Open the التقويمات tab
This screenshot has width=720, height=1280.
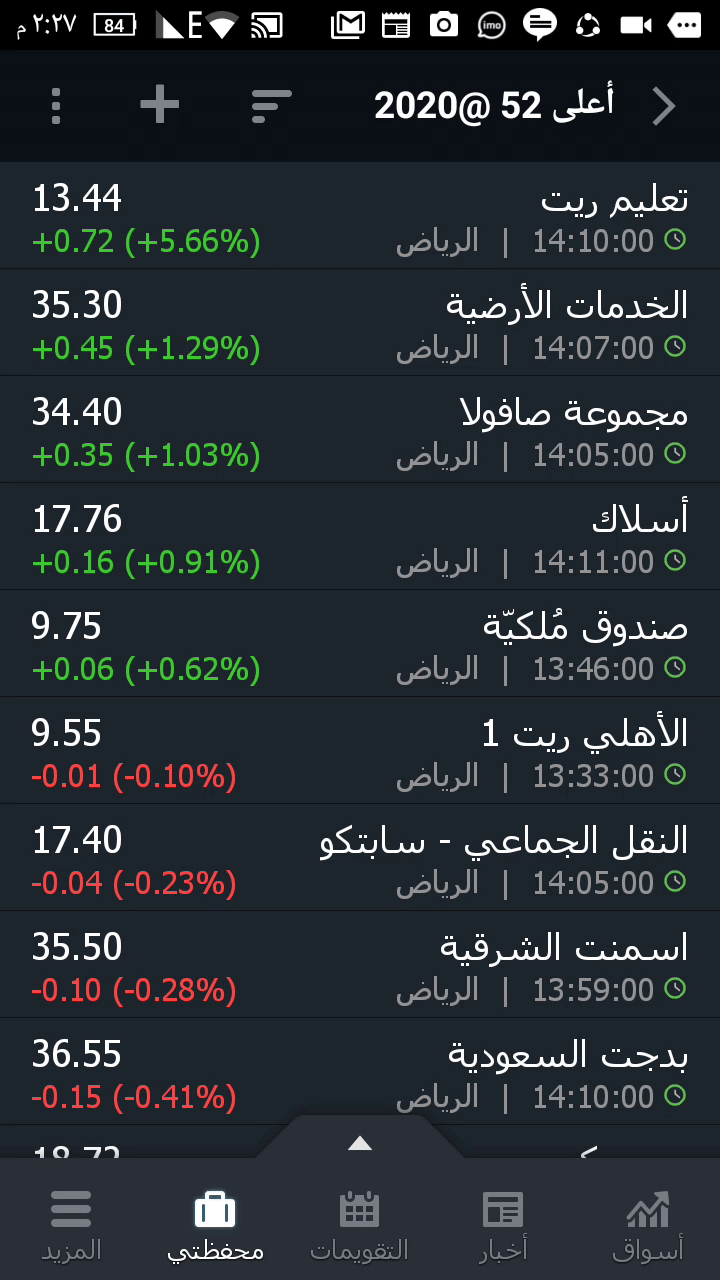click(360, 1225)
